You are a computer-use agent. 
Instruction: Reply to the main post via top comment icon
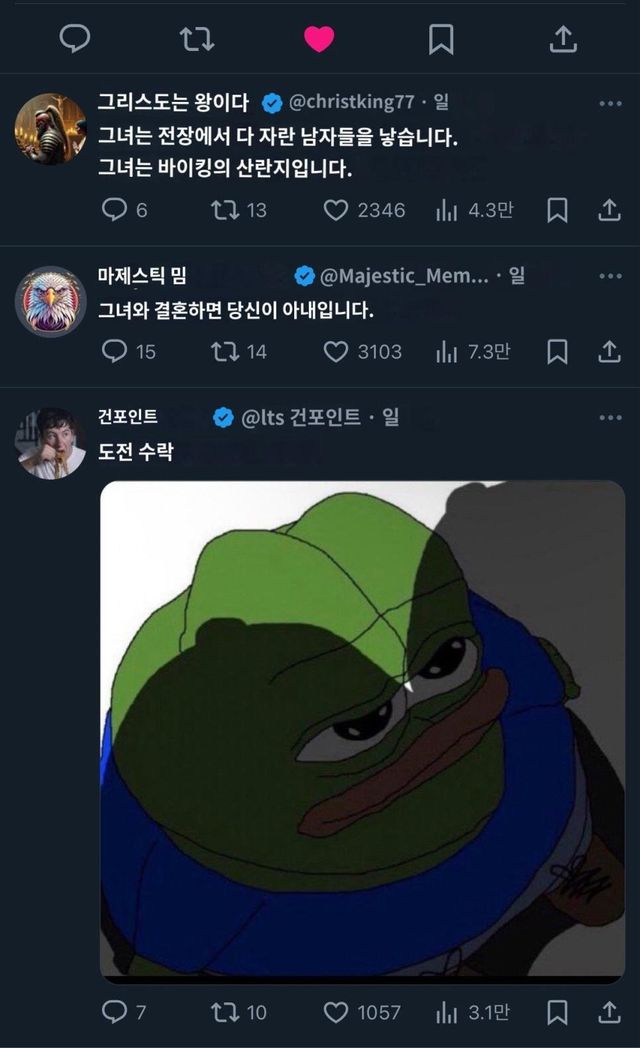75,39
